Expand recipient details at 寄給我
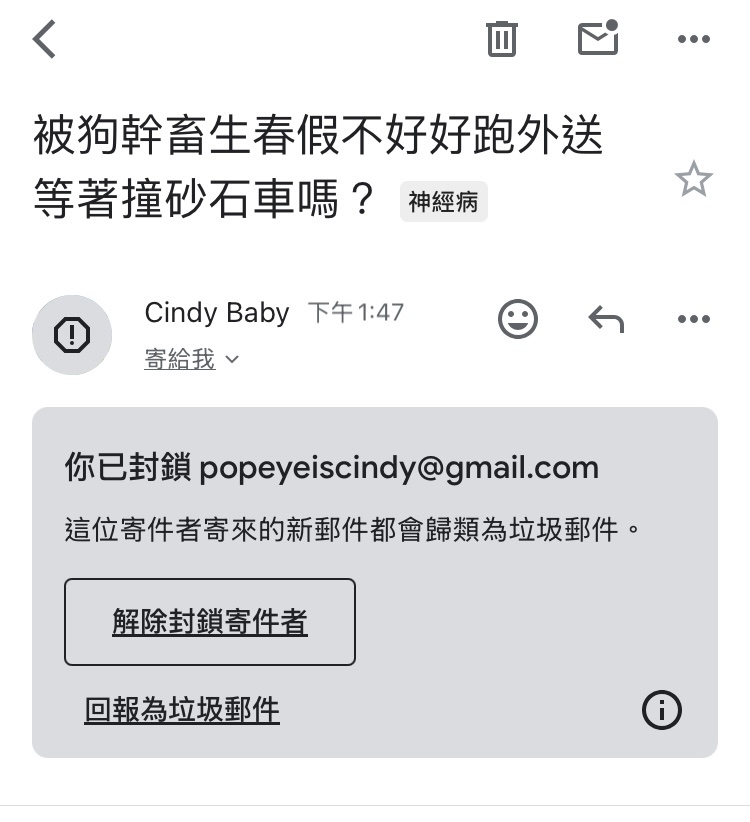The image size is (750, 822). click(x=192, y=360)
